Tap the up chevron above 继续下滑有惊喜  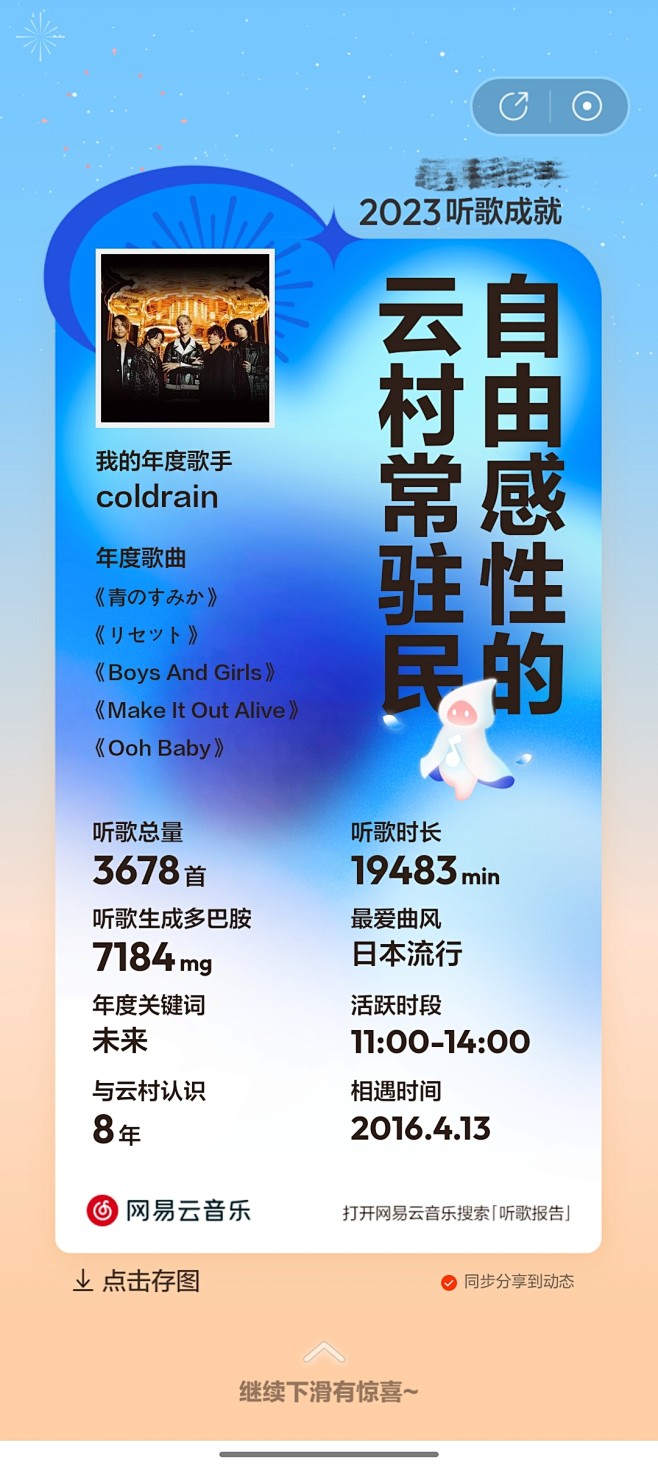[x=324, y=1353]
